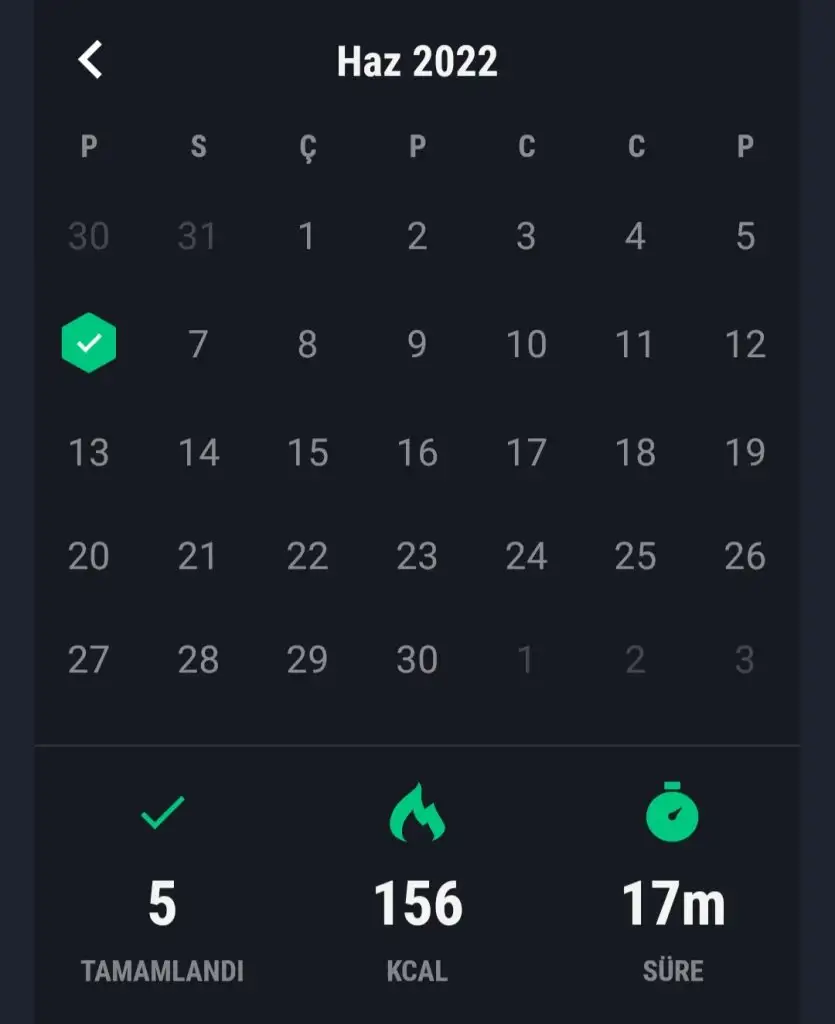Image resolution: width=835 pixels, height=1024 pixels.
Task: Select June 23 in the calendar
Action: pyautogui.click(x=417, y=556)
